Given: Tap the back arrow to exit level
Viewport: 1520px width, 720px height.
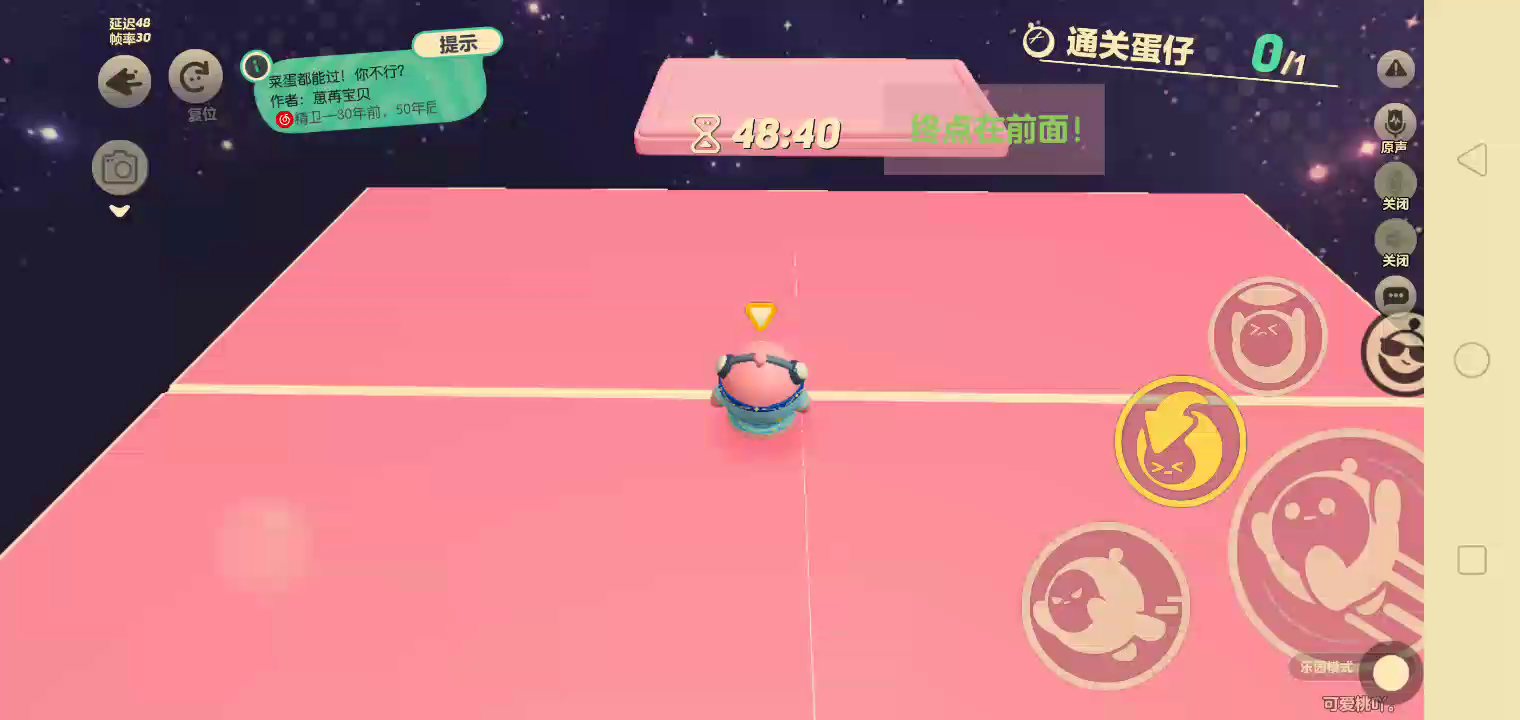Looking at the screenshot, I should click(x=124, y=82).
